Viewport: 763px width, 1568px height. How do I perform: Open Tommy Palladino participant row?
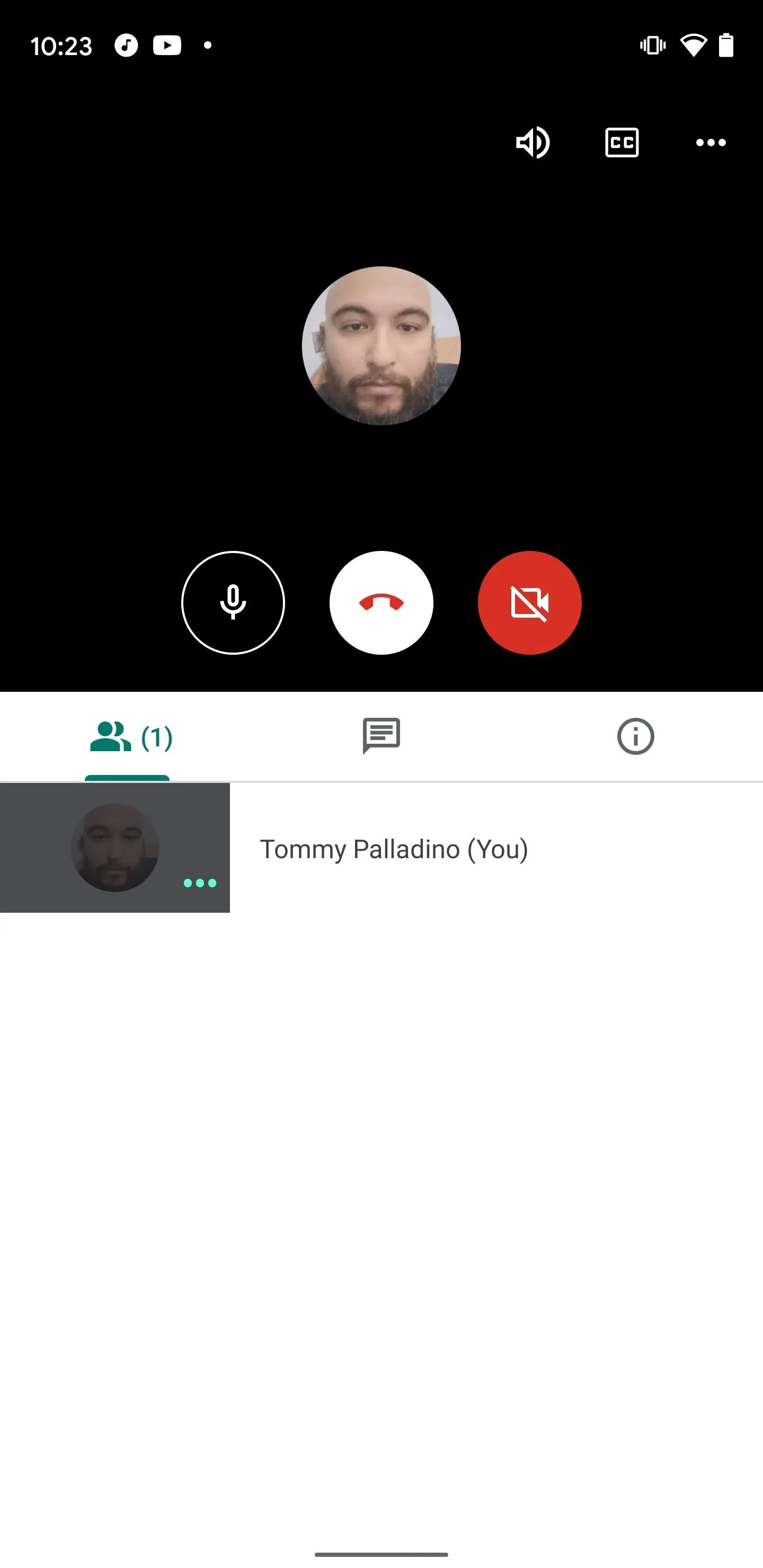coord(381,848)
